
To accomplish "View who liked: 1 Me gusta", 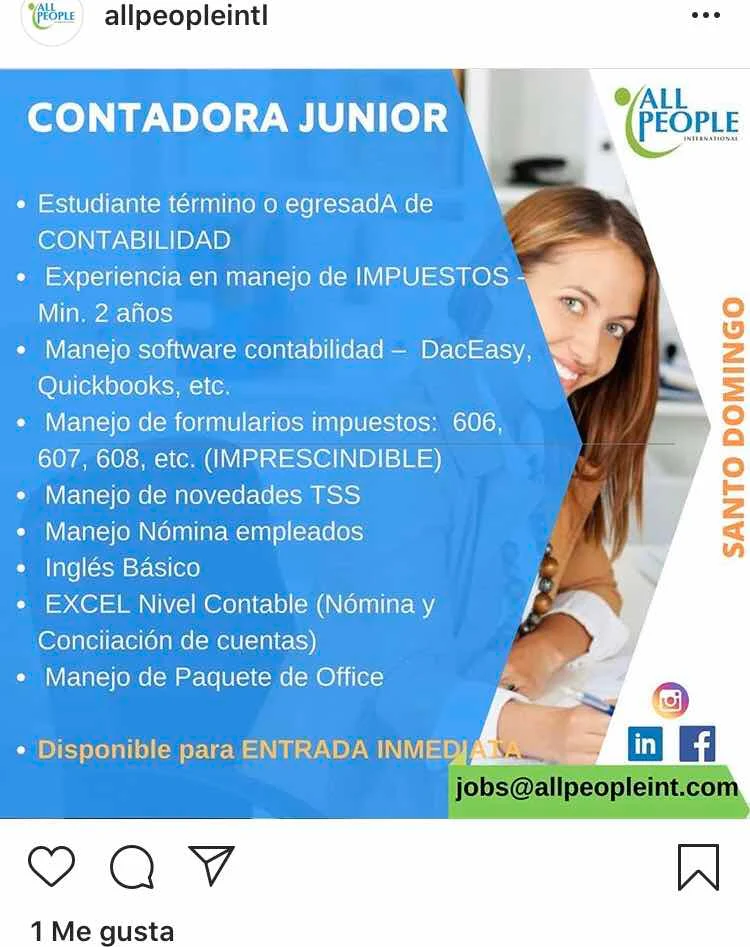I will [102, 932].
